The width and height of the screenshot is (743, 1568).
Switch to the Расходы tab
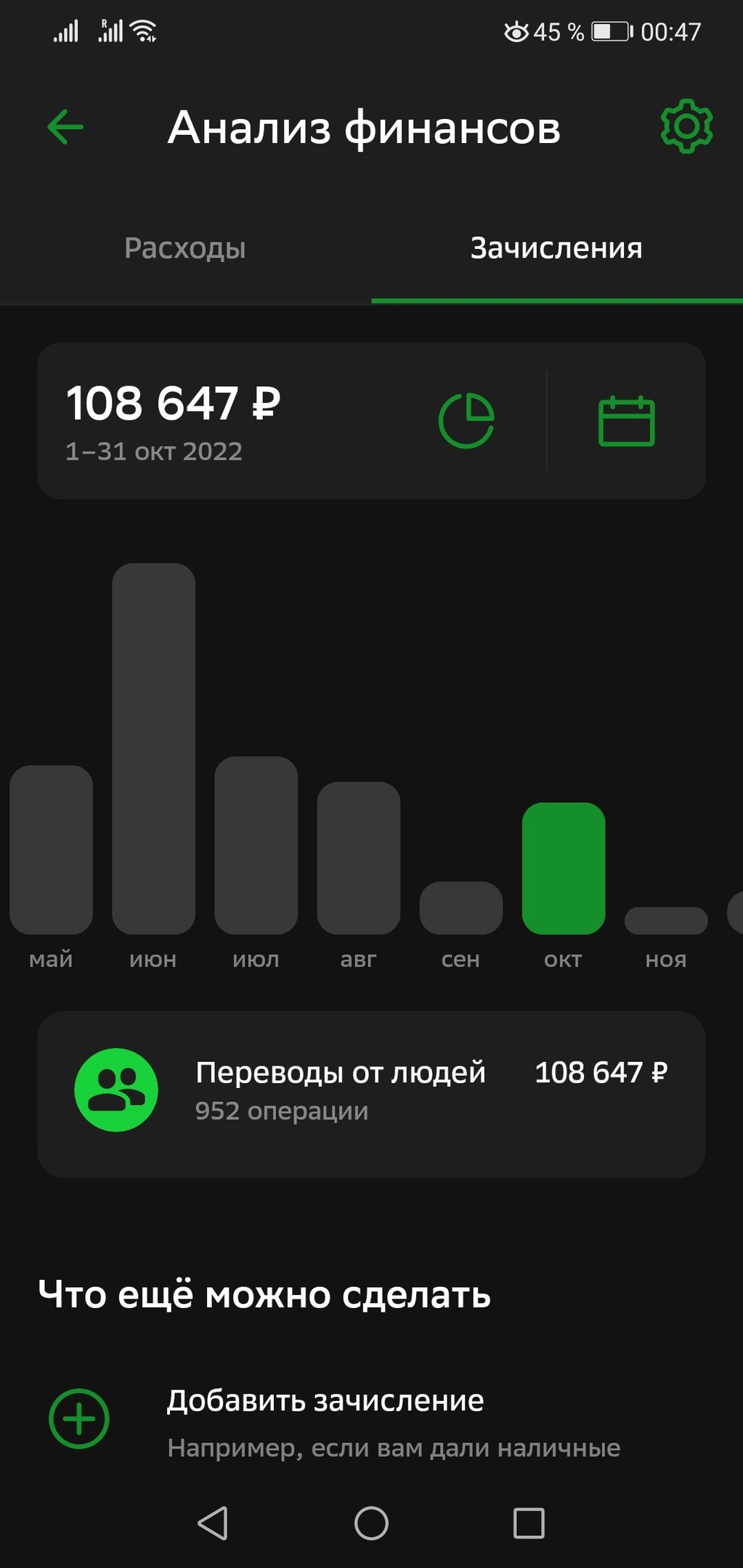(x=184, y=248)
